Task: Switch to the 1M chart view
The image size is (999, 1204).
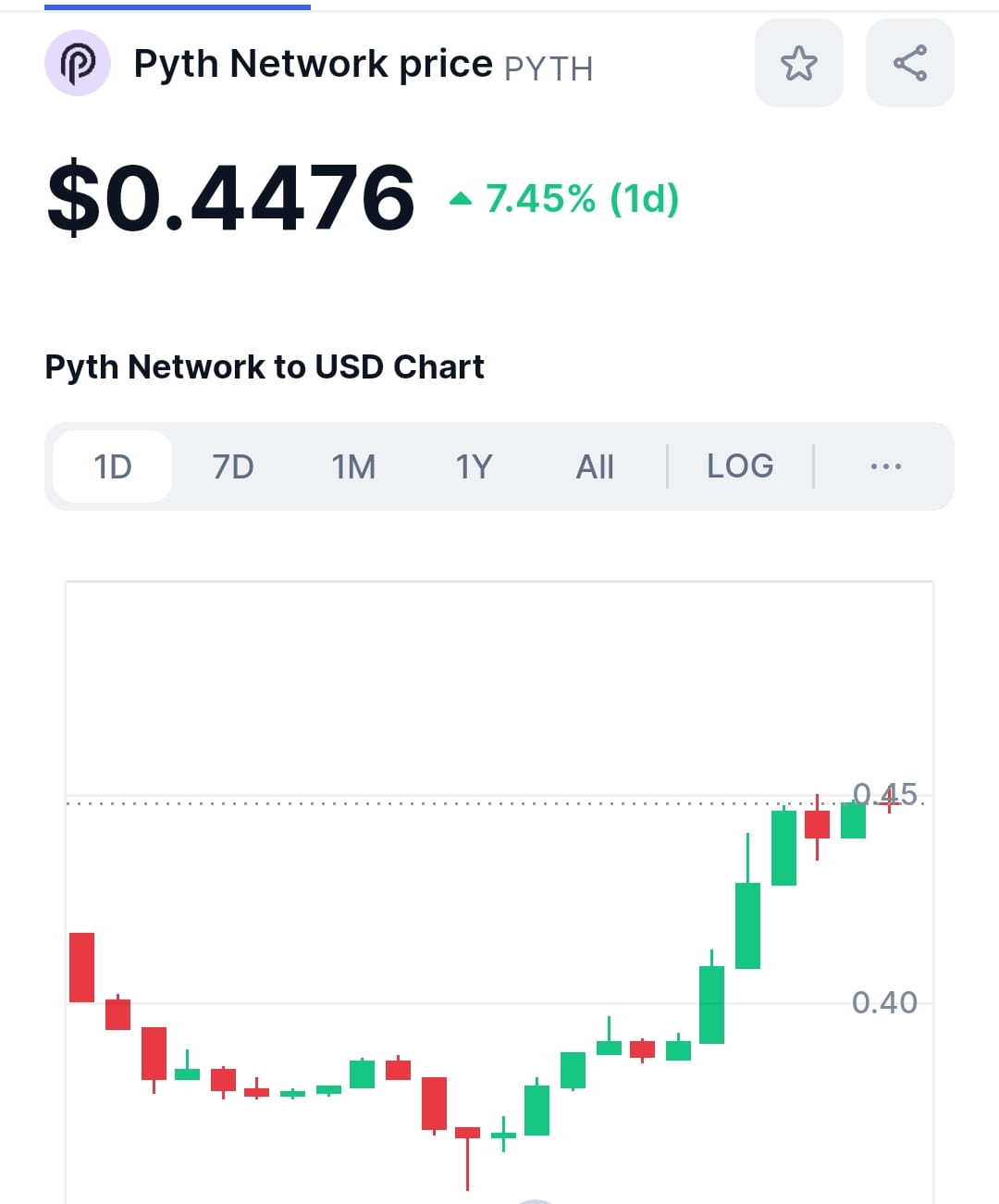Action: click(352, 465)
